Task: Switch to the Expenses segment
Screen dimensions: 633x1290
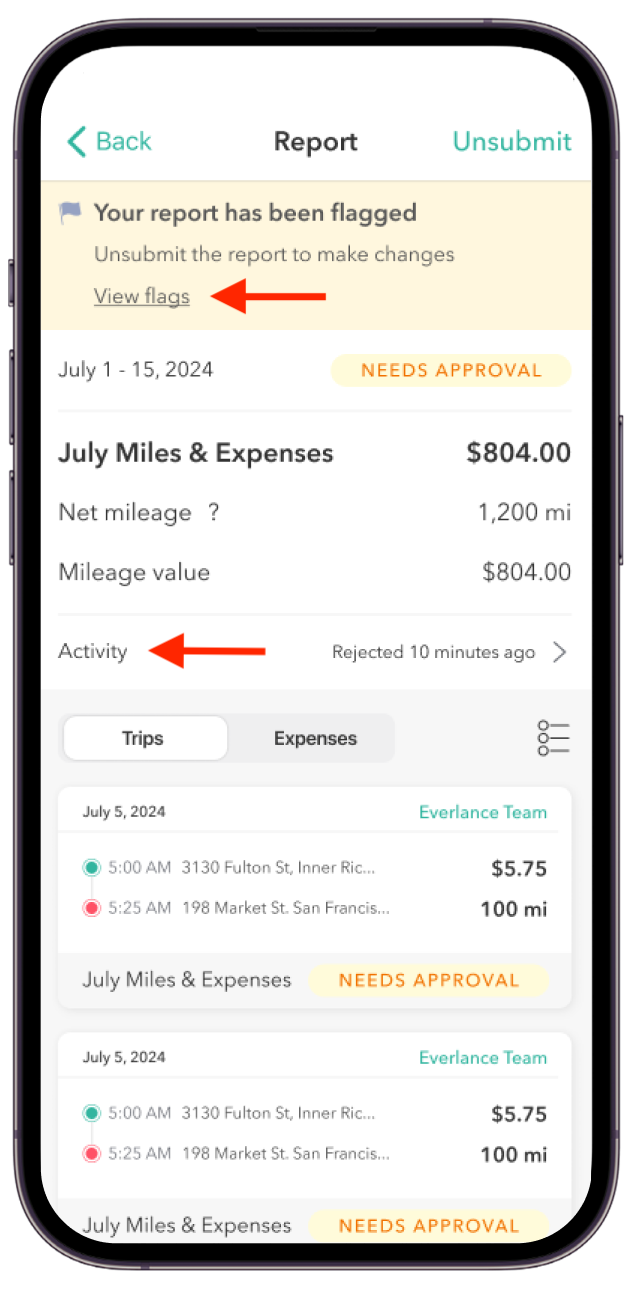Action: (315, 739)
